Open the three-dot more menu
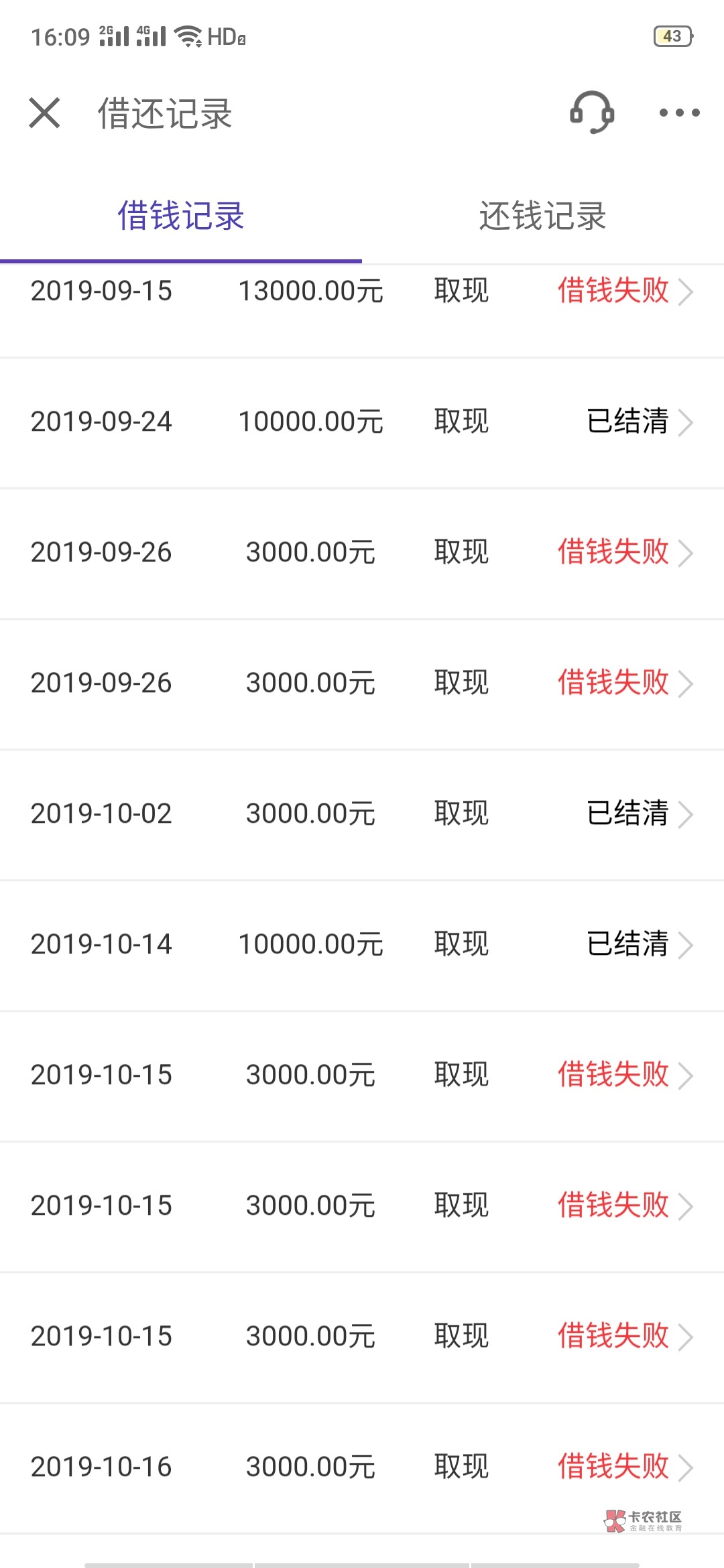The width and height of the screenshot is (724, 1568). click(679, 113)
